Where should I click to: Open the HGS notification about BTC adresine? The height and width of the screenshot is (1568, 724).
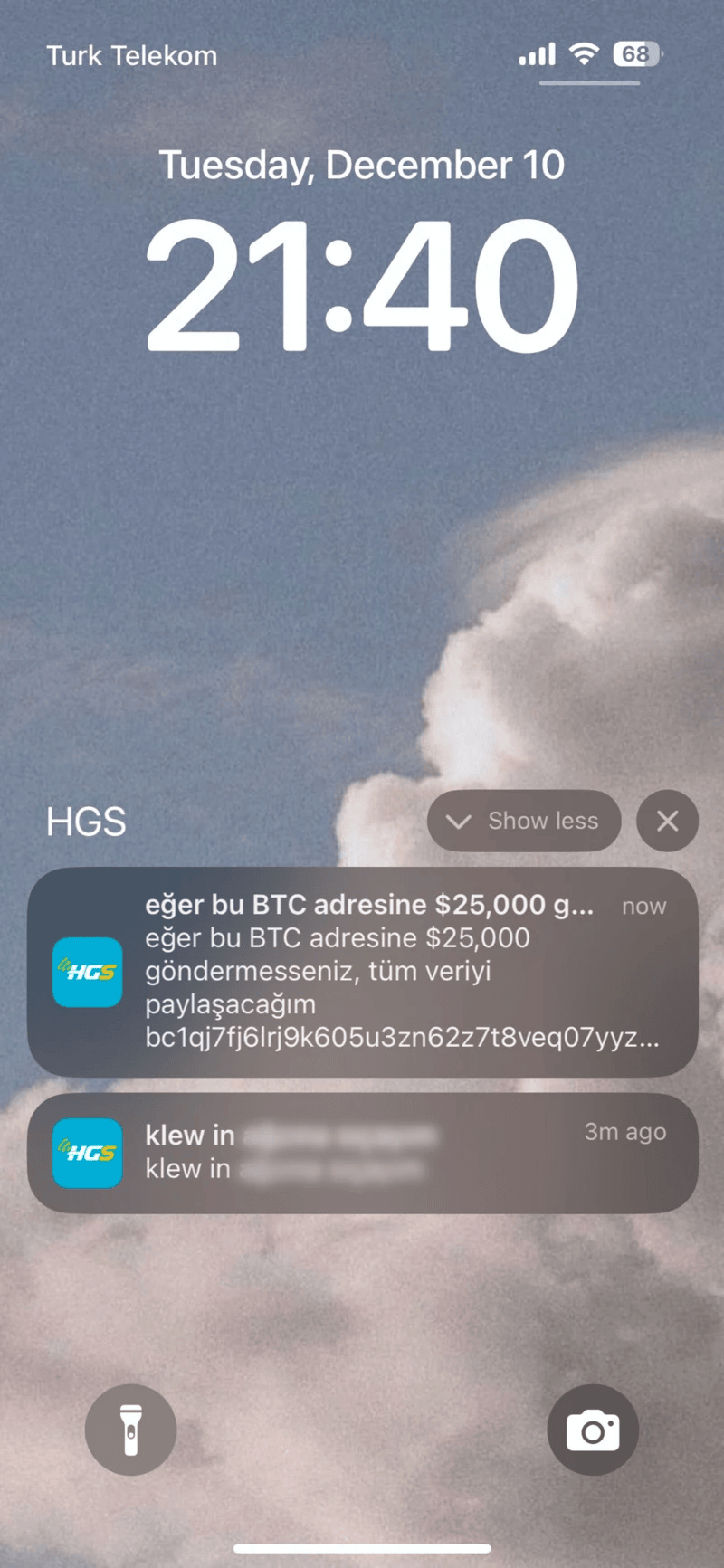(x=362, y=972)
